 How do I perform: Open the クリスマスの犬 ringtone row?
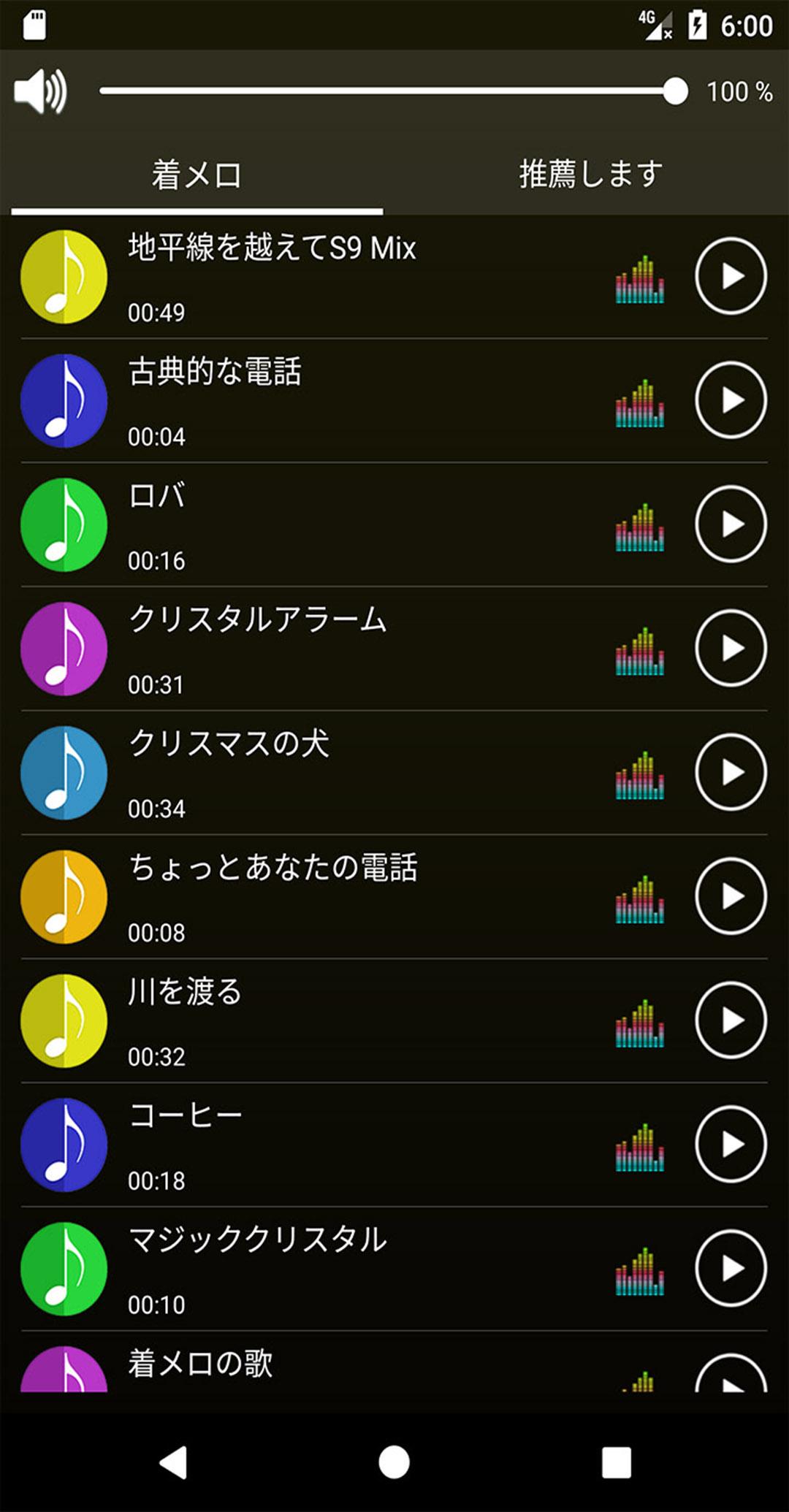pos(394,773)
